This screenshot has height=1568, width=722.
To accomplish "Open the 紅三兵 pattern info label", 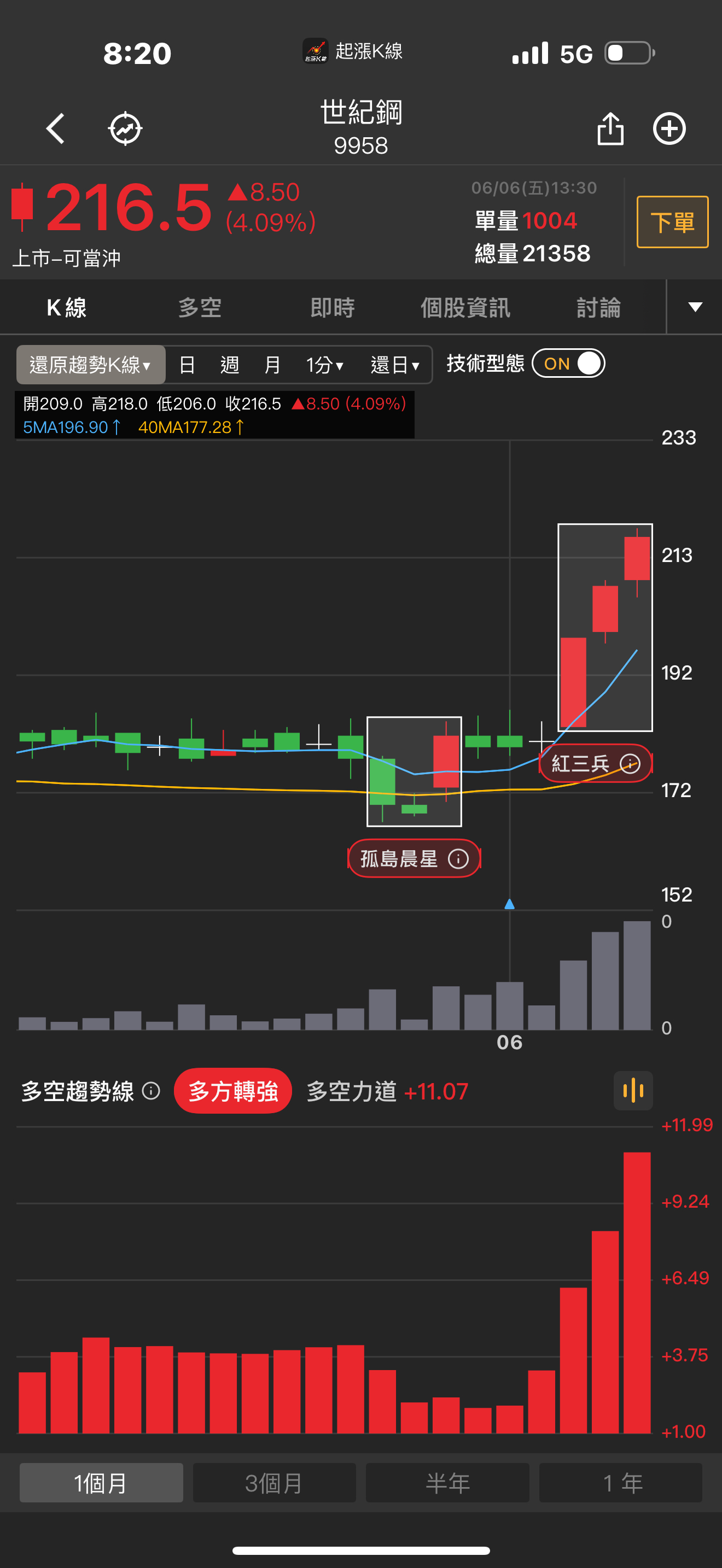I will [x=595, y=763].
